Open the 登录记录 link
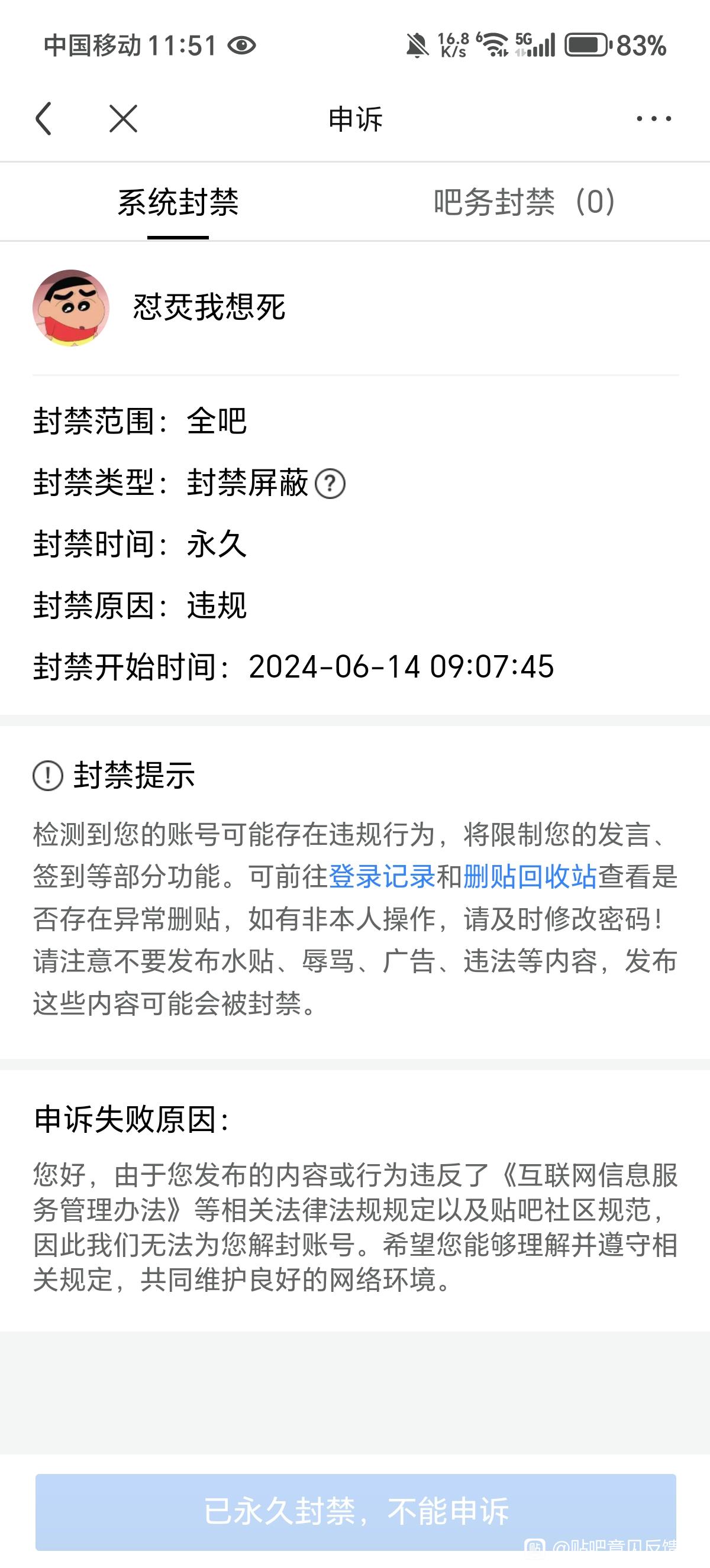Screen dimensions: 710x1568 (382, 877)
